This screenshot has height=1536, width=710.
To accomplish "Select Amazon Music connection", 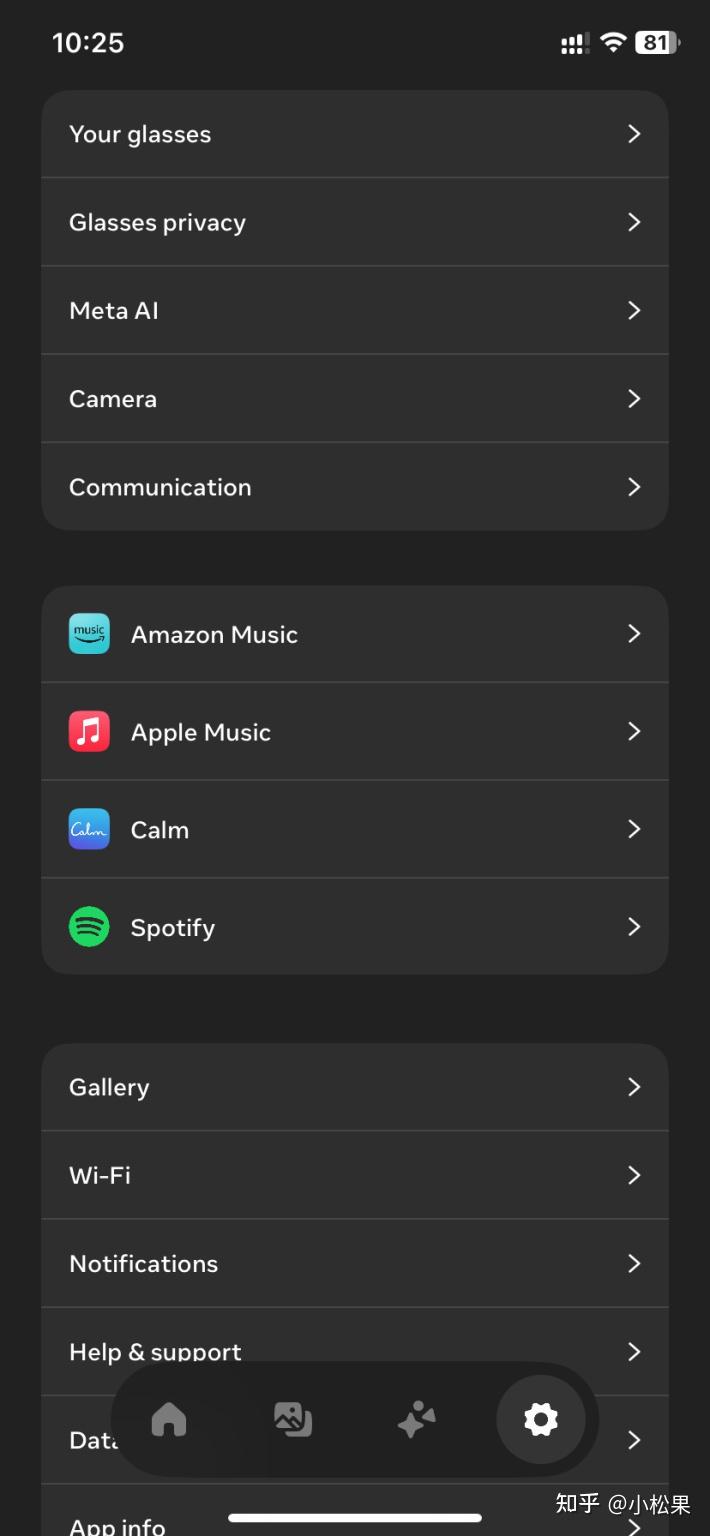I will tap(354, 634).
